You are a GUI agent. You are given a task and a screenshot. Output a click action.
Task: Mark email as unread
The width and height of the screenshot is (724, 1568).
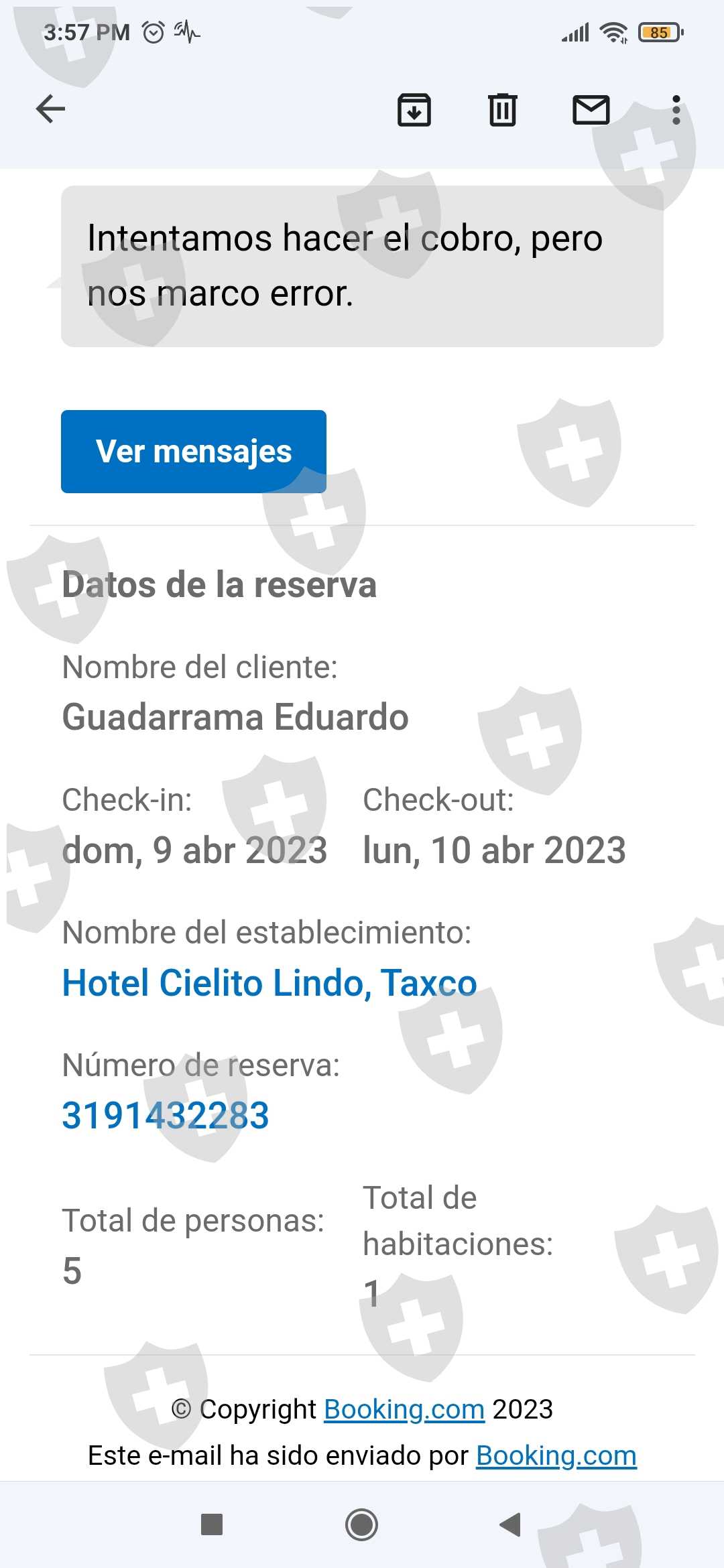pyautogui.click(x=591, y=110)
